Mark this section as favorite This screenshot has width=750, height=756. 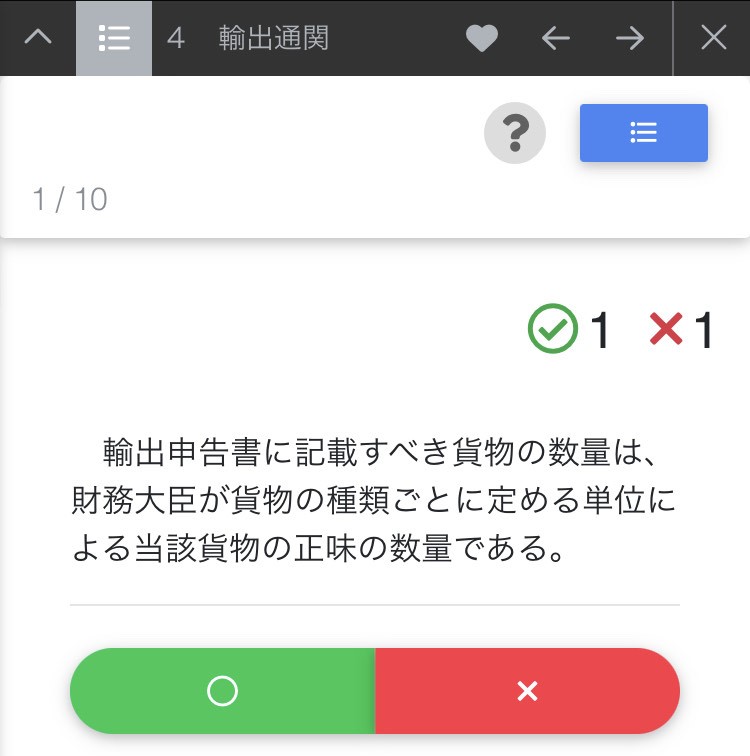pos(482,38)
